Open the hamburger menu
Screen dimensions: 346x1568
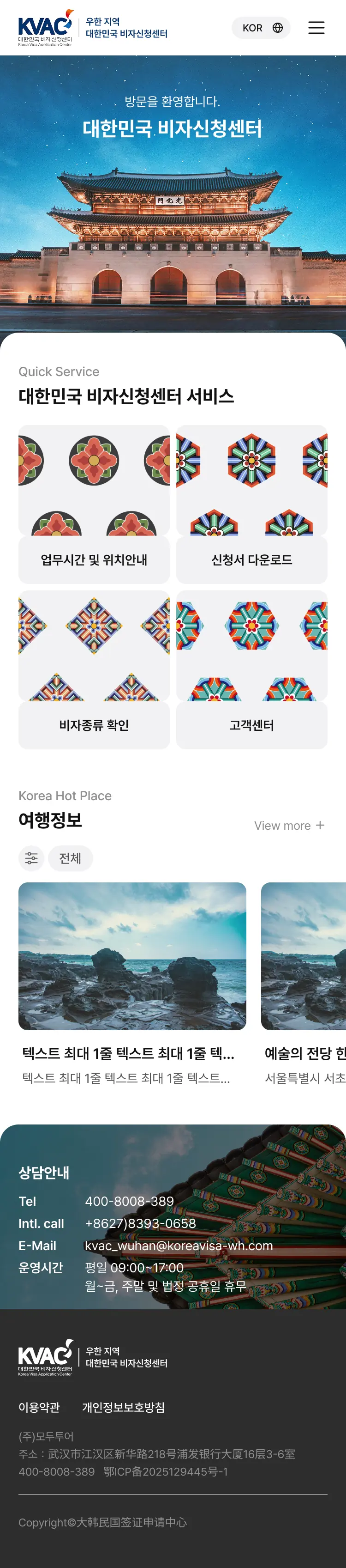point(316,28)
